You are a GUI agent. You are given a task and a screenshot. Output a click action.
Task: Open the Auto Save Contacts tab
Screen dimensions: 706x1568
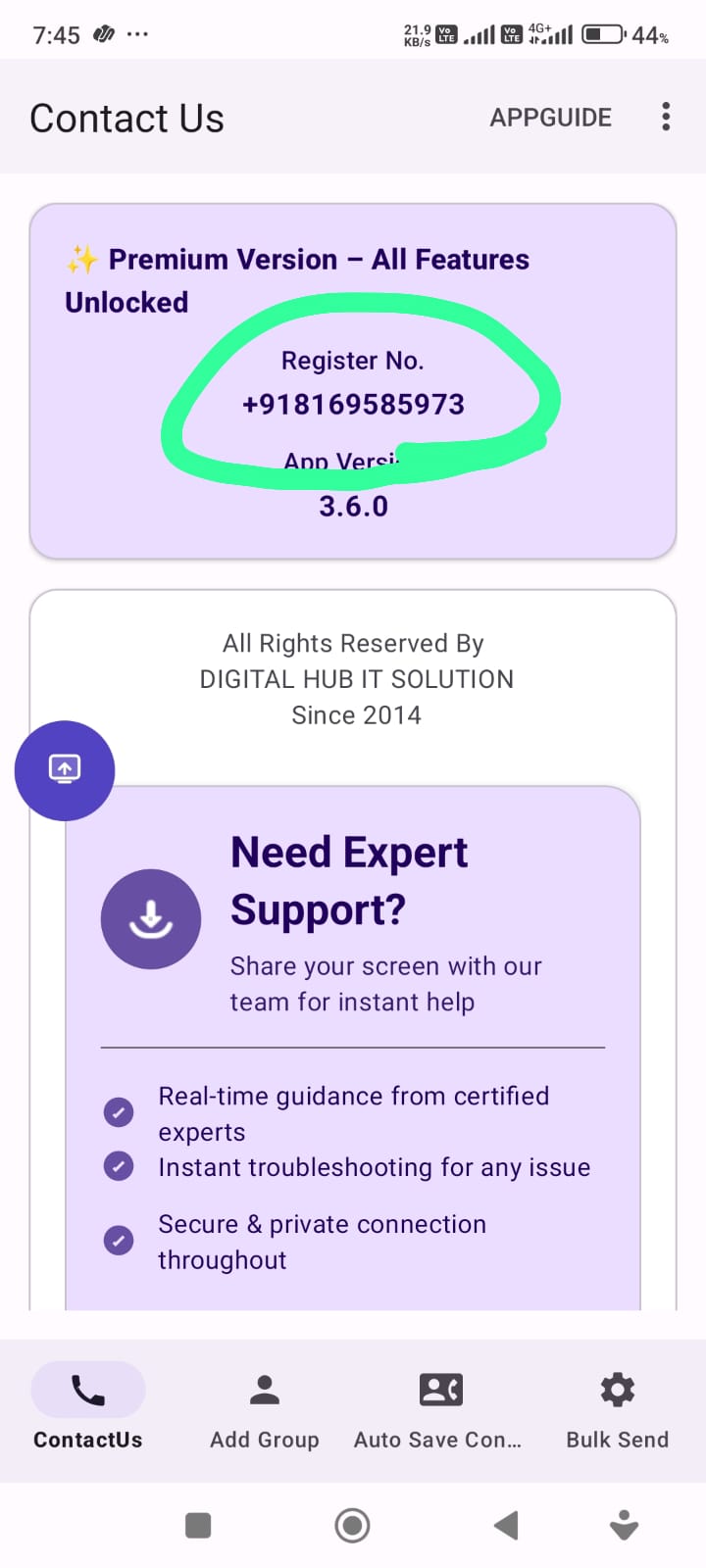point(440,1407)
